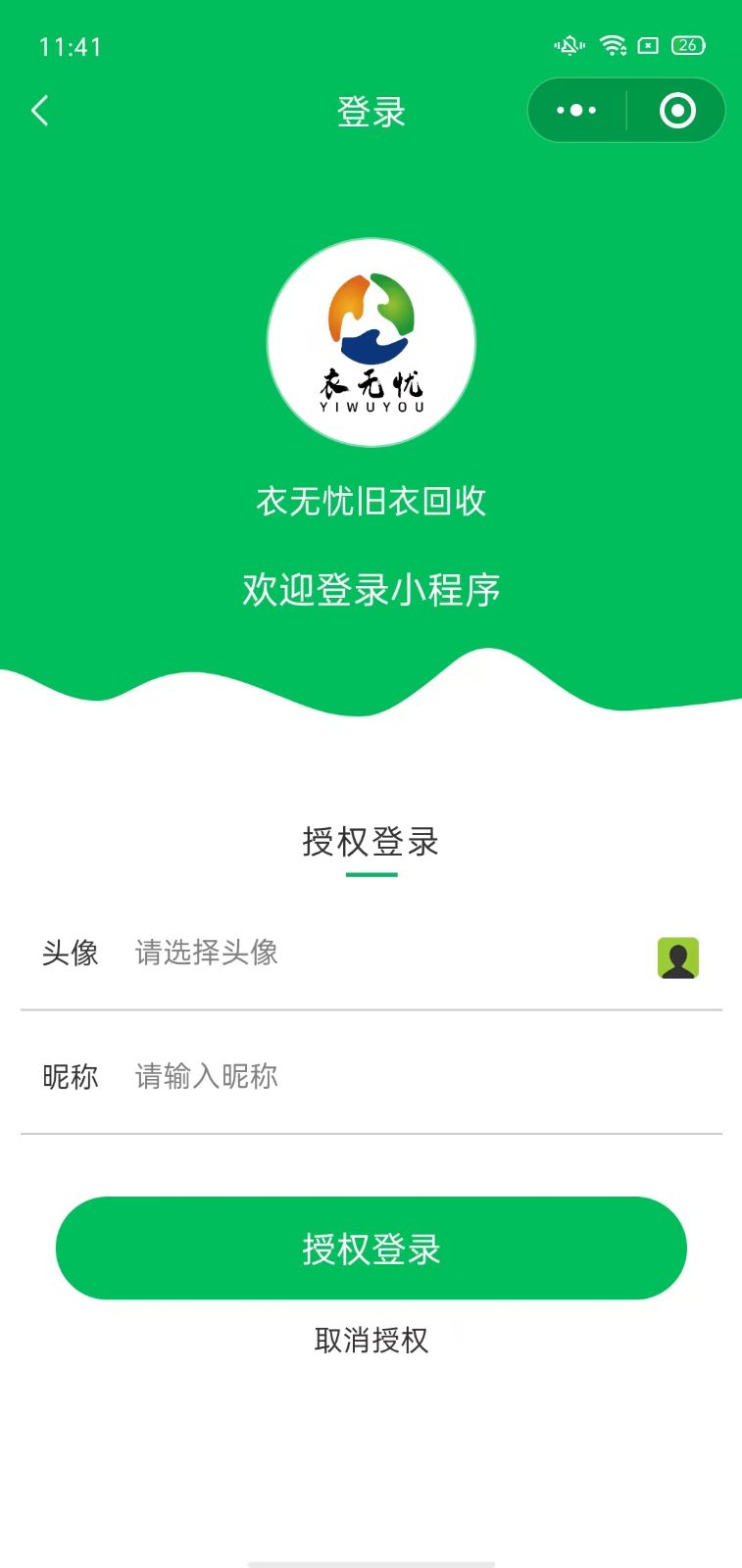Viewport: 742px width, 1568px height.
Task: Choose an avatar via the profile picture icon
Action: point(677,957)
